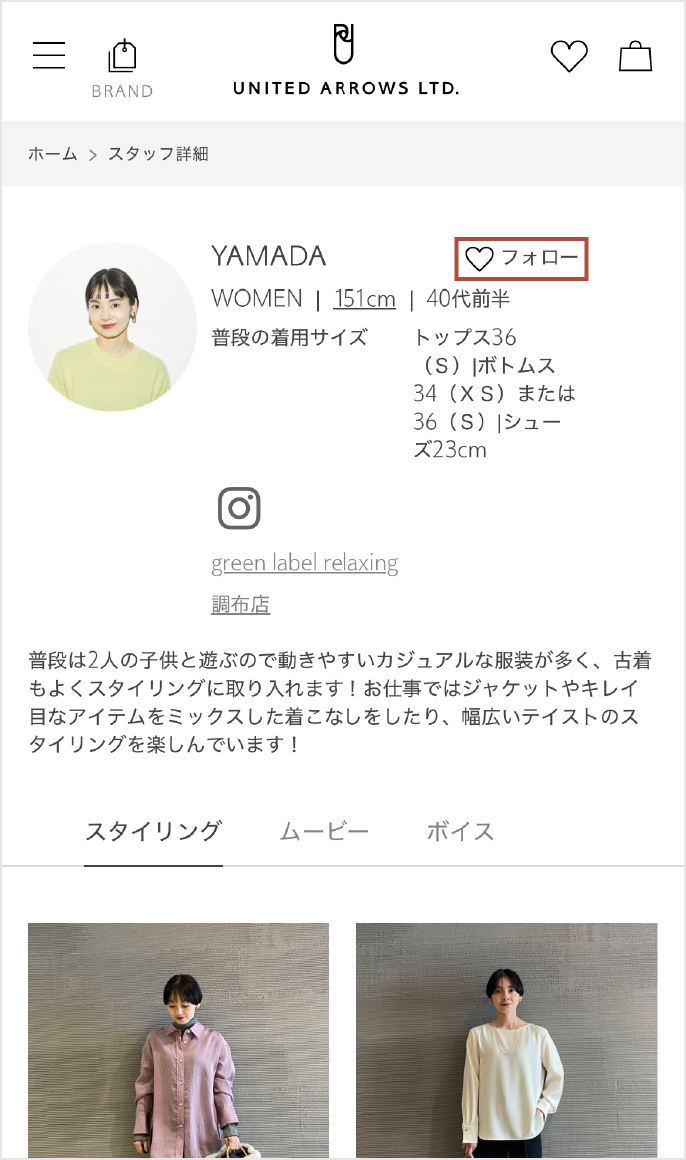Follow staff YAMADA with フォロー button

[521, 259]
